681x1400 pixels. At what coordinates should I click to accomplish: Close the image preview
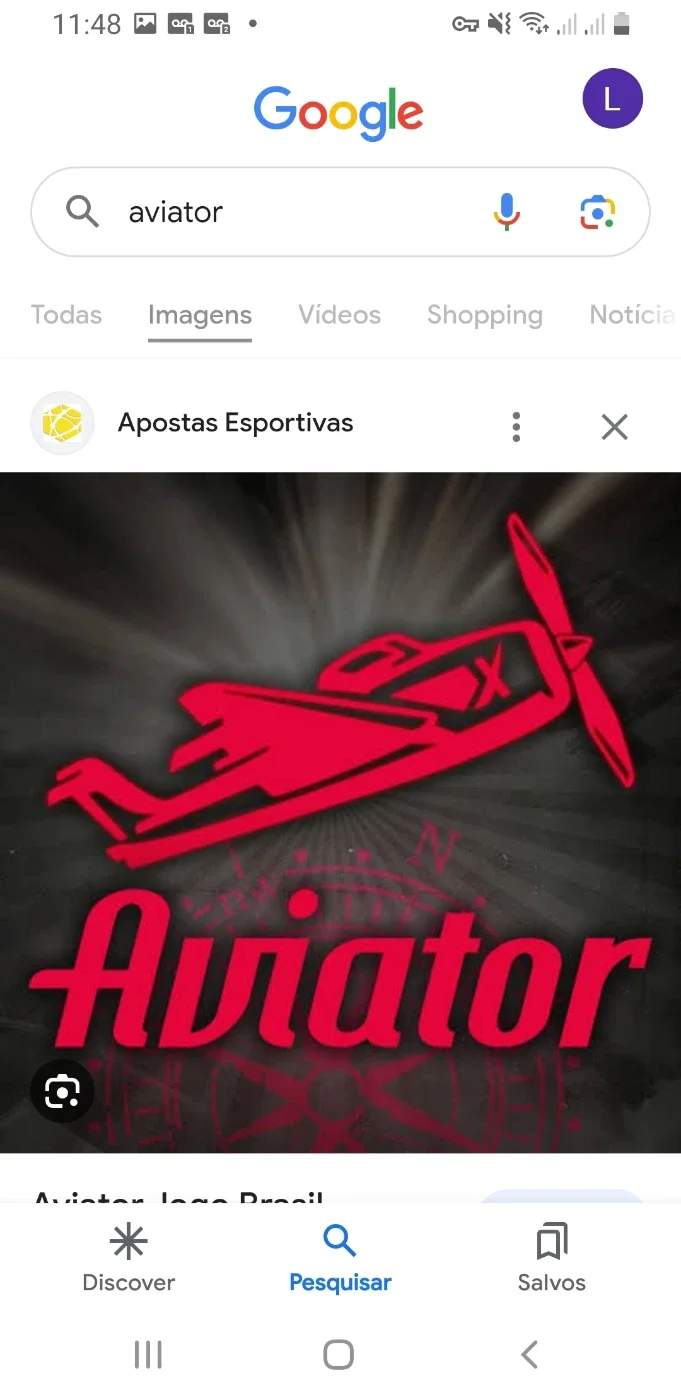614,427
